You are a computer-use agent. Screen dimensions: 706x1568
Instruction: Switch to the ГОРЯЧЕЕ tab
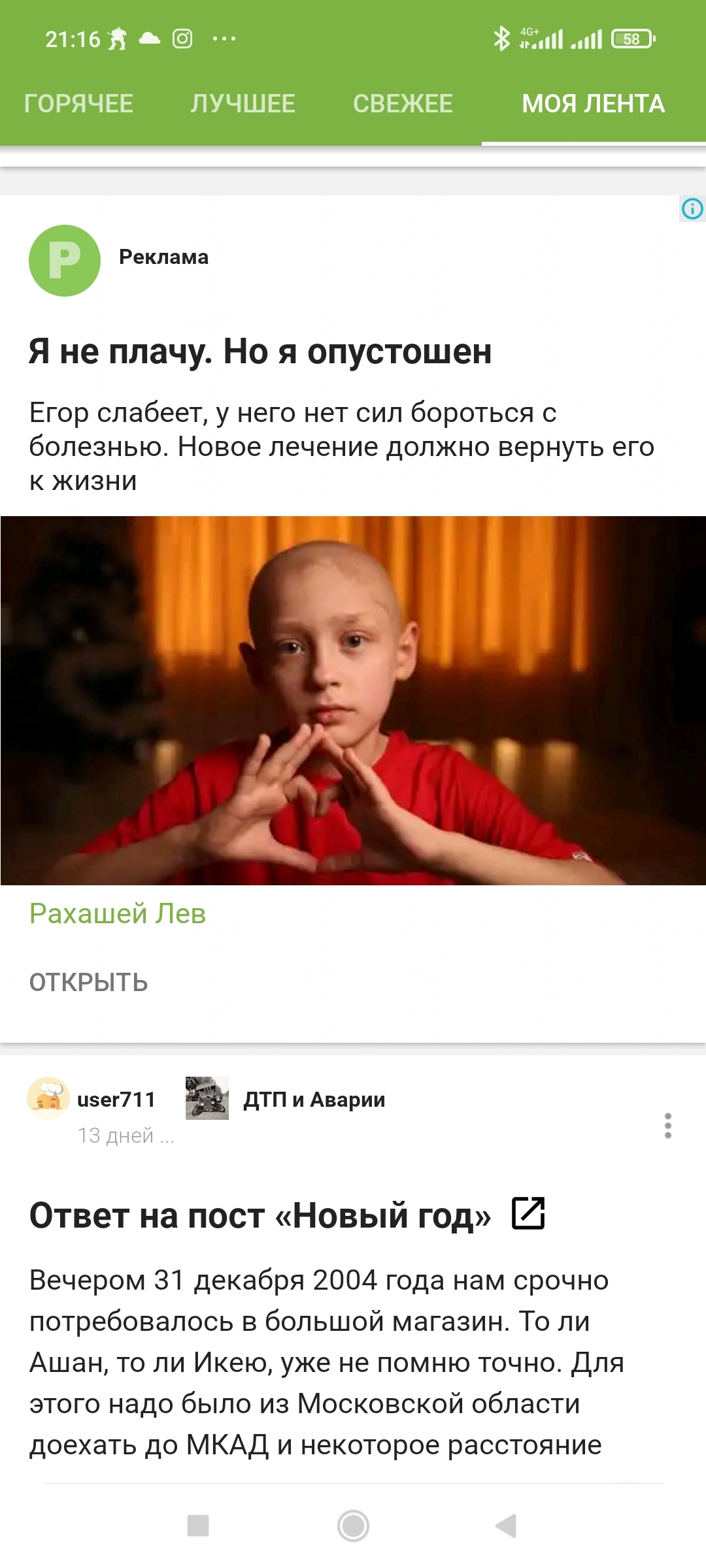coord(78,104)
